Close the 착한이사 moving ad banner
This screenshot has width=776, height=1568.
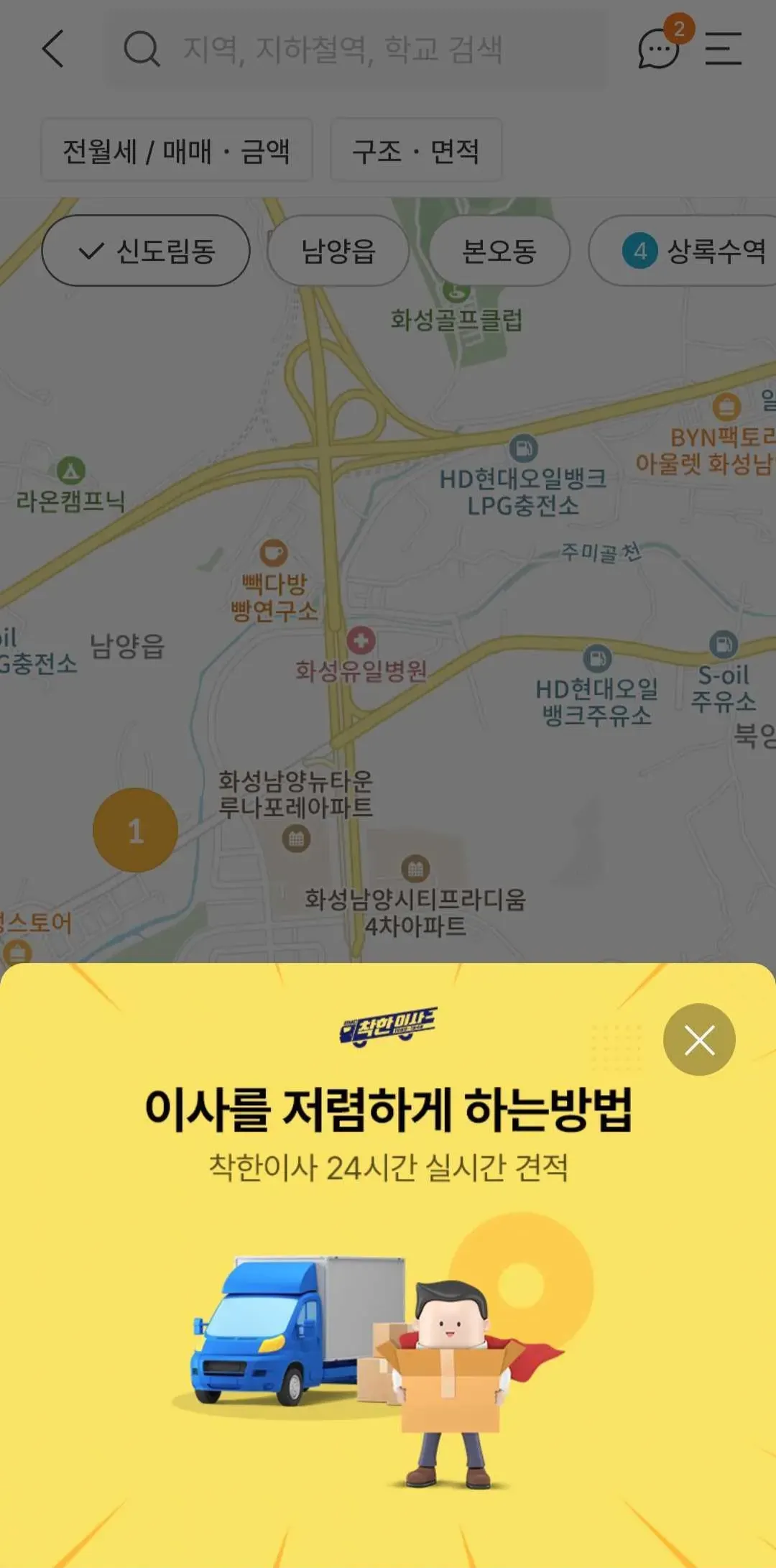pyautogui.click(x=698, y=1040)
